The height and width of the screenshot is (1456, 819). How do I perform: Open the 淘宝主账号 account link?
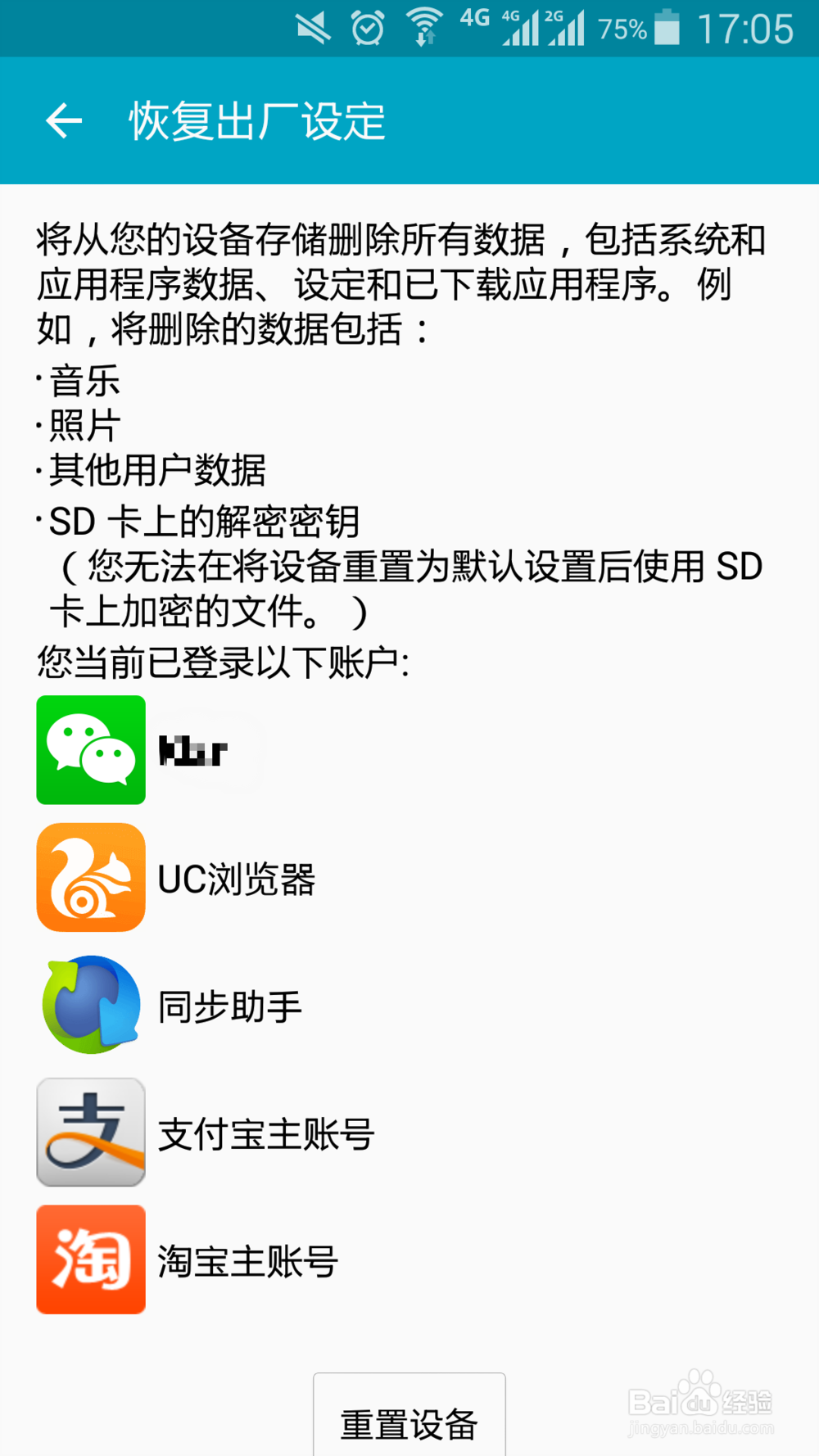click(246, 1259)
